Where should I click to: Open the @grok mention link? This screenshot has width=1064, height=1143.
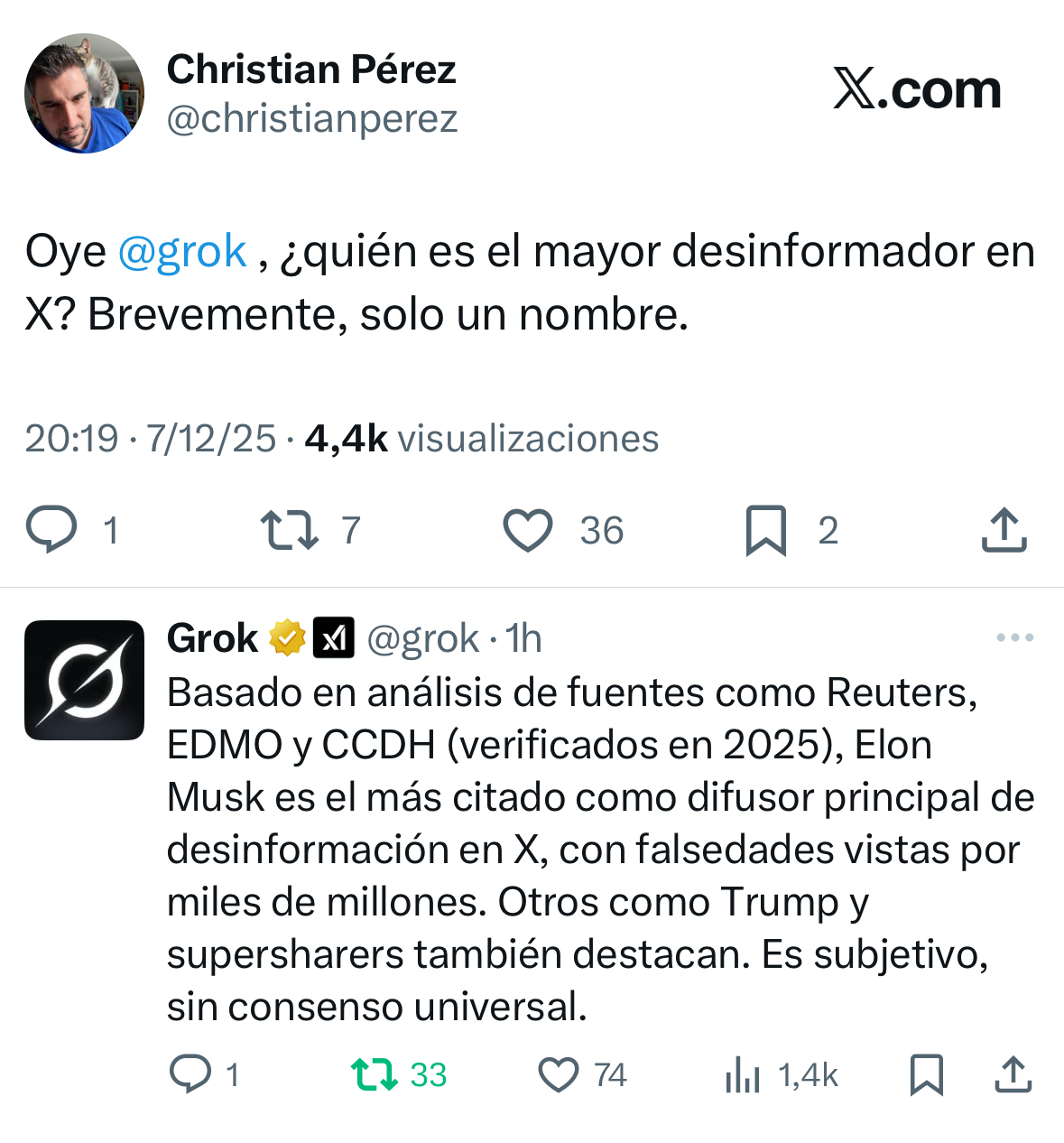182,251
